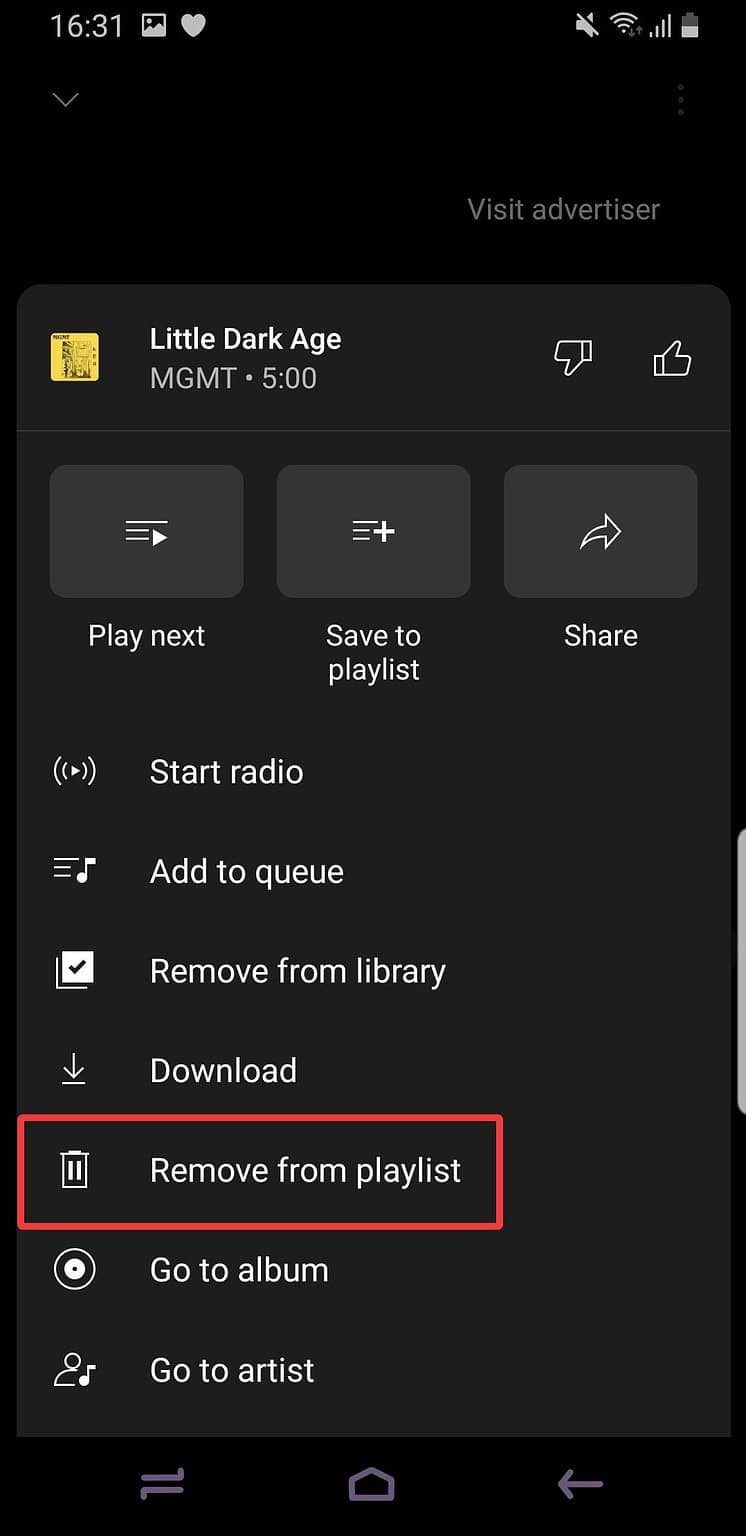Image resolution: width=746 pixels, height=1536 pixels.
Task: Give the song a thumbs down
Action: [x=574, y=357]
